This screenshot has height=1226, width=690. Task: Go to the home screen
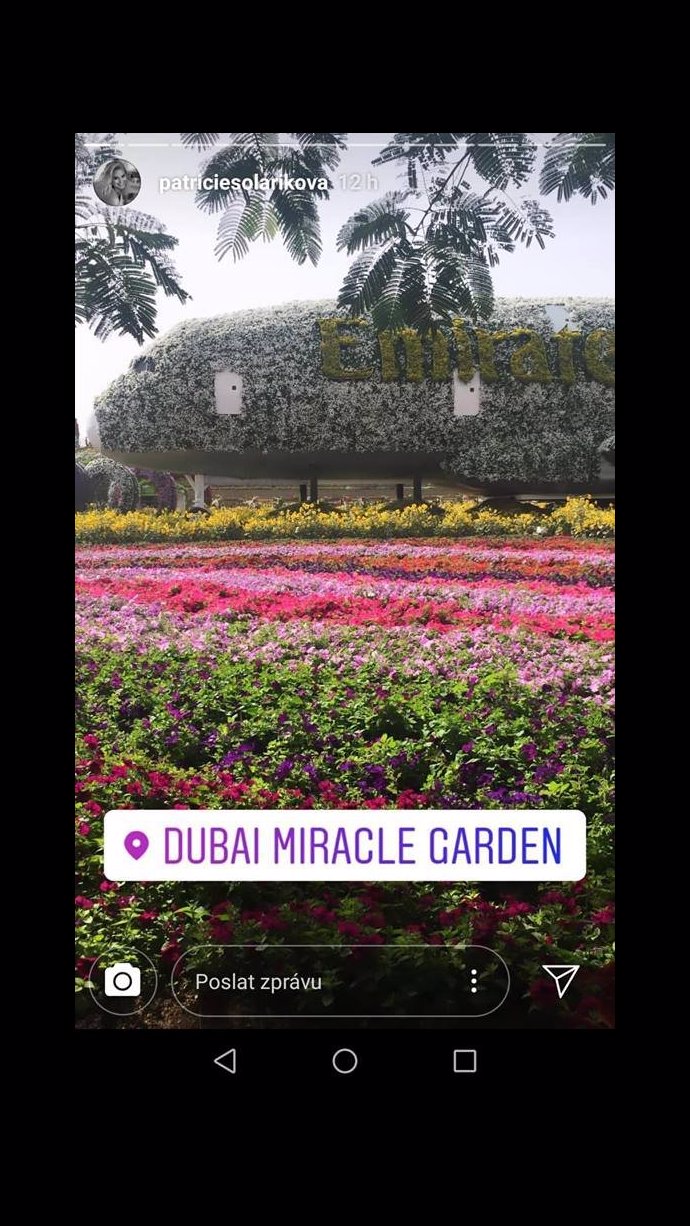tap(345, 1061)
